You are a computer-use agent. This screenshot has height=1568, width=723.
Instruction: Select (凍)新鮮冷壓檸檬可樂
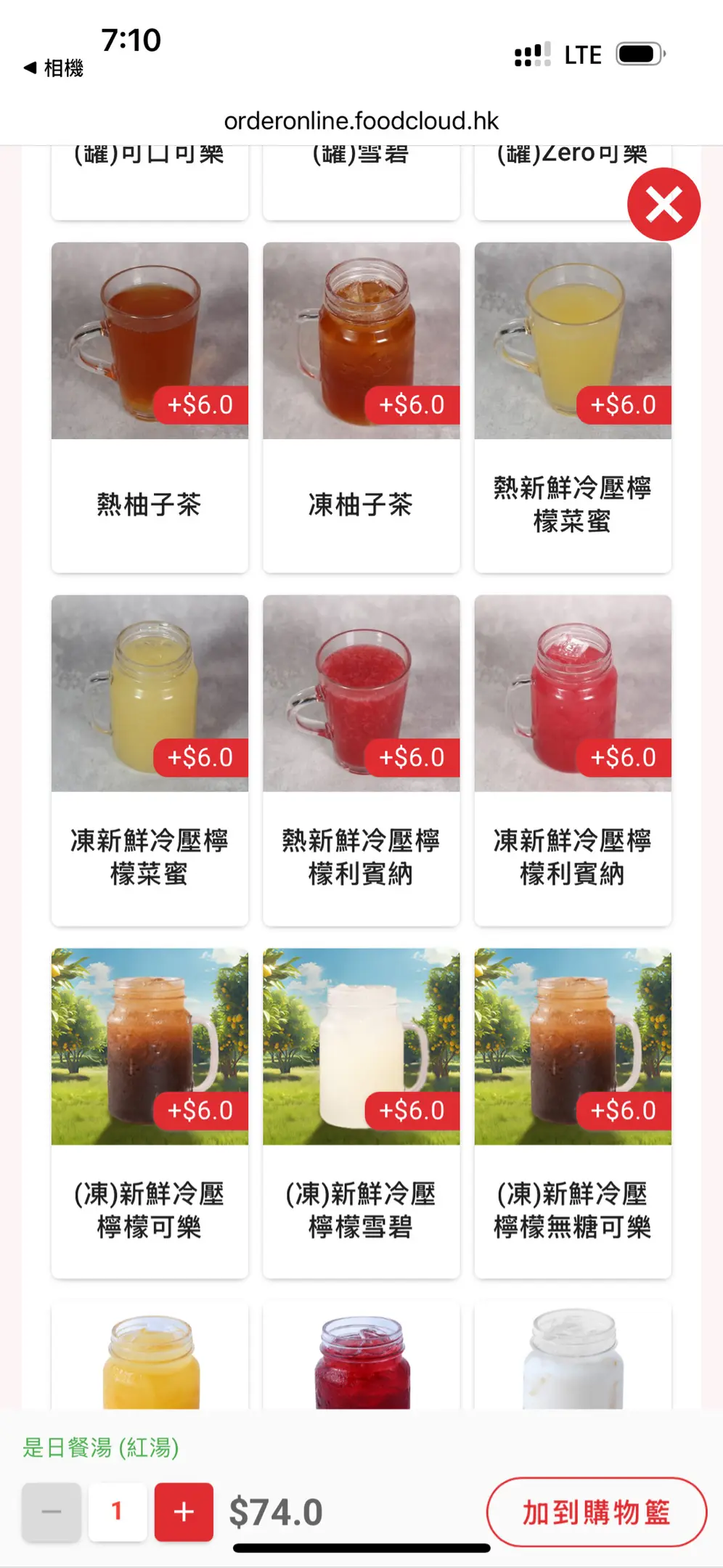coord(150,1112)
